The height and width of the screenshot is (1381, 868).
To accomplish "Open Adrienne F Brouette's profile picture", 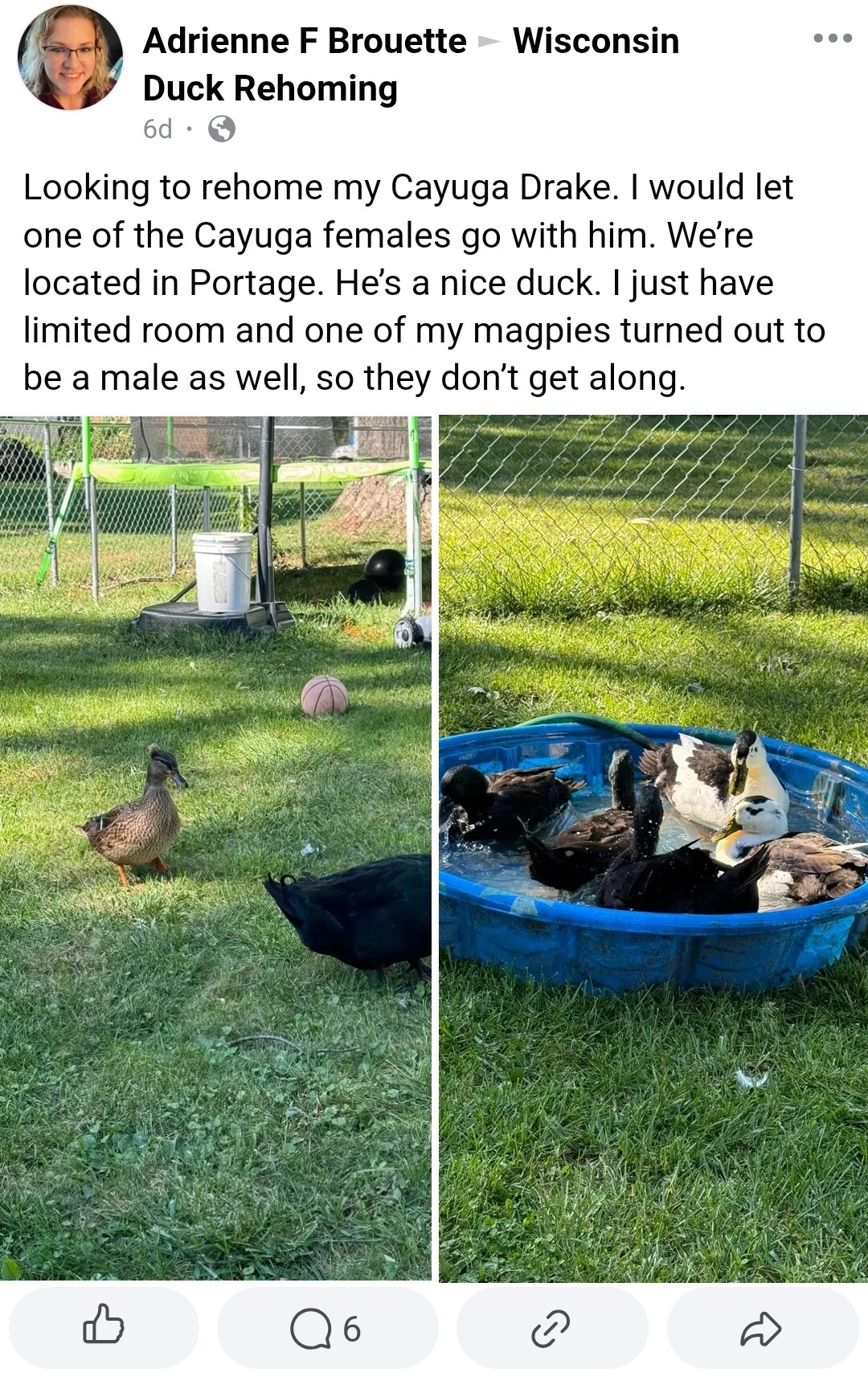I will (x=70, y=58).
